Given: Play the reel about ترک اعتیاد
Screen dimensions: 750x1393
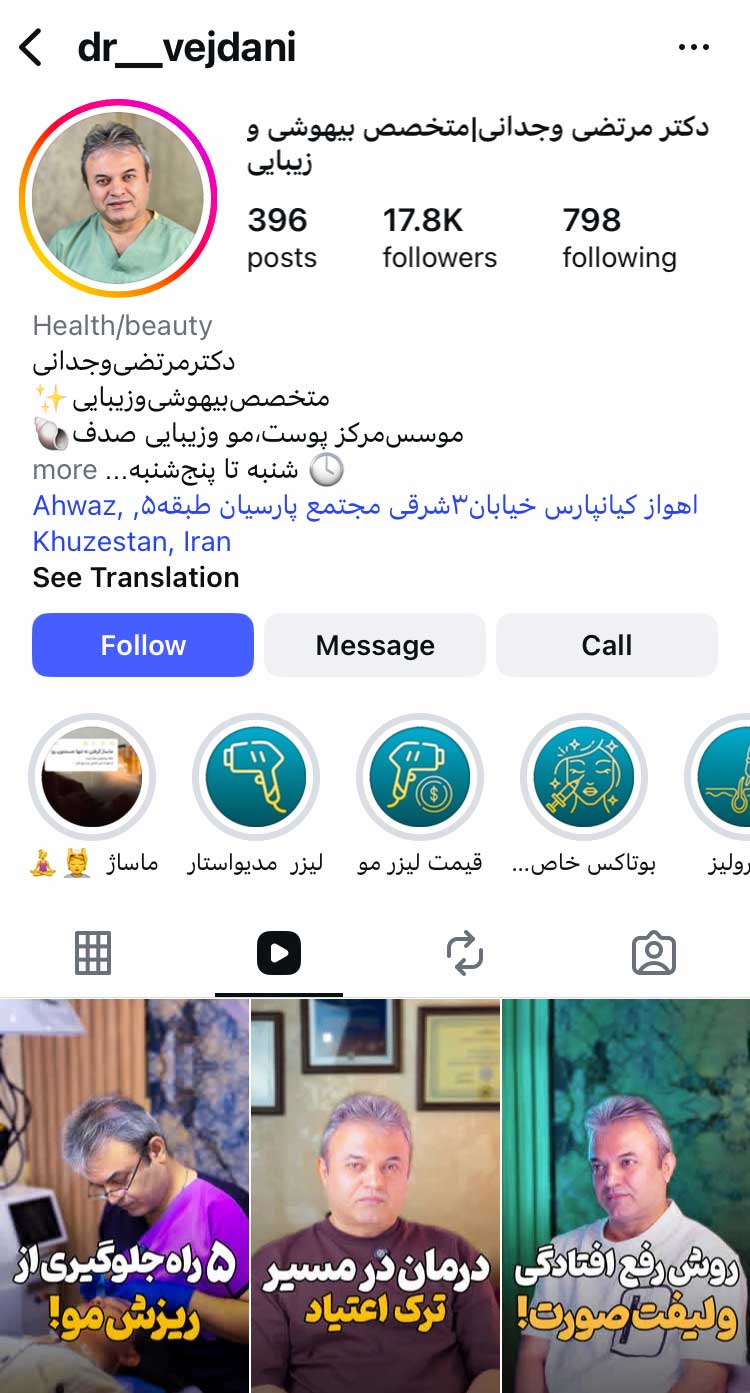Looking at the screenshot, I should point(375,1195).
